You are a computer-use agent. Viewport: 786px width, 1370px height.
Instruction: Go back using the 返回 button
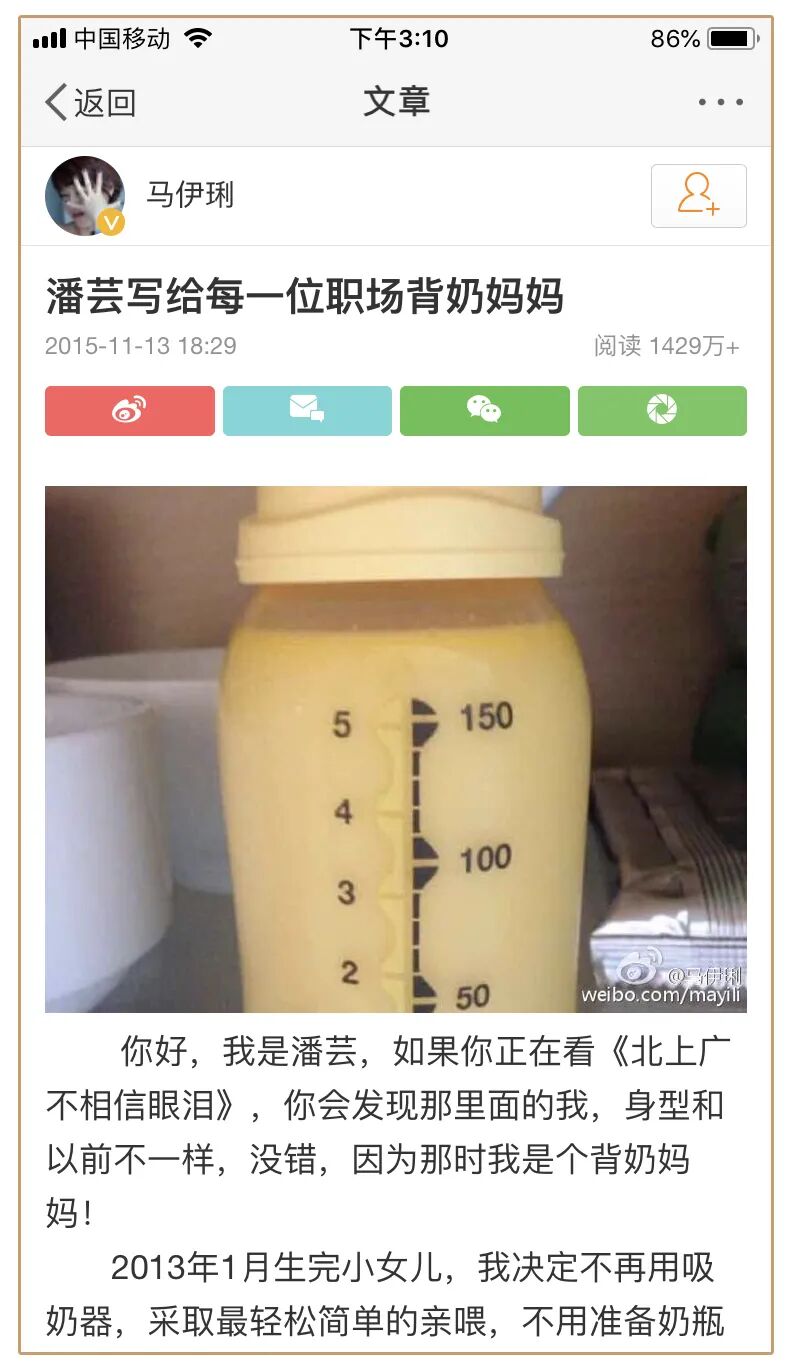pos(90,102)
